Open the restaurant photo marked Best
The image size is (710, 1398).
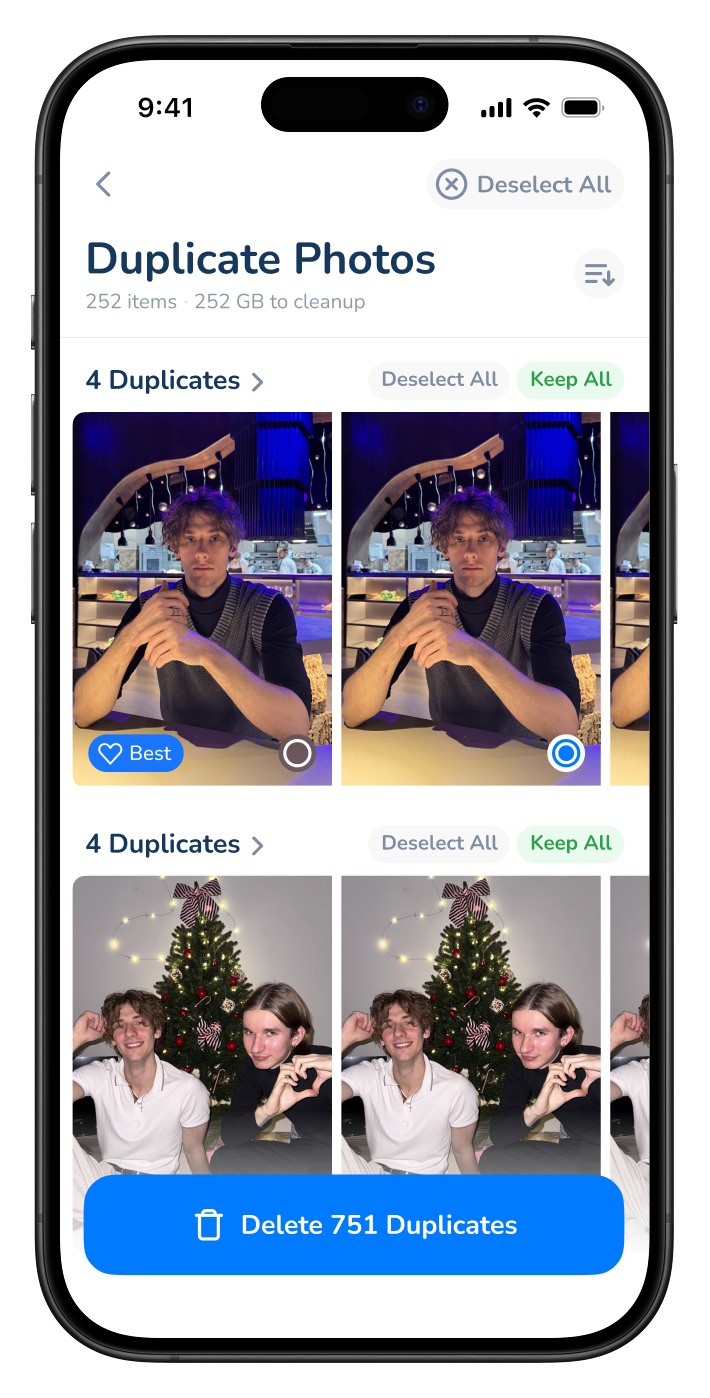pos(202,580)
